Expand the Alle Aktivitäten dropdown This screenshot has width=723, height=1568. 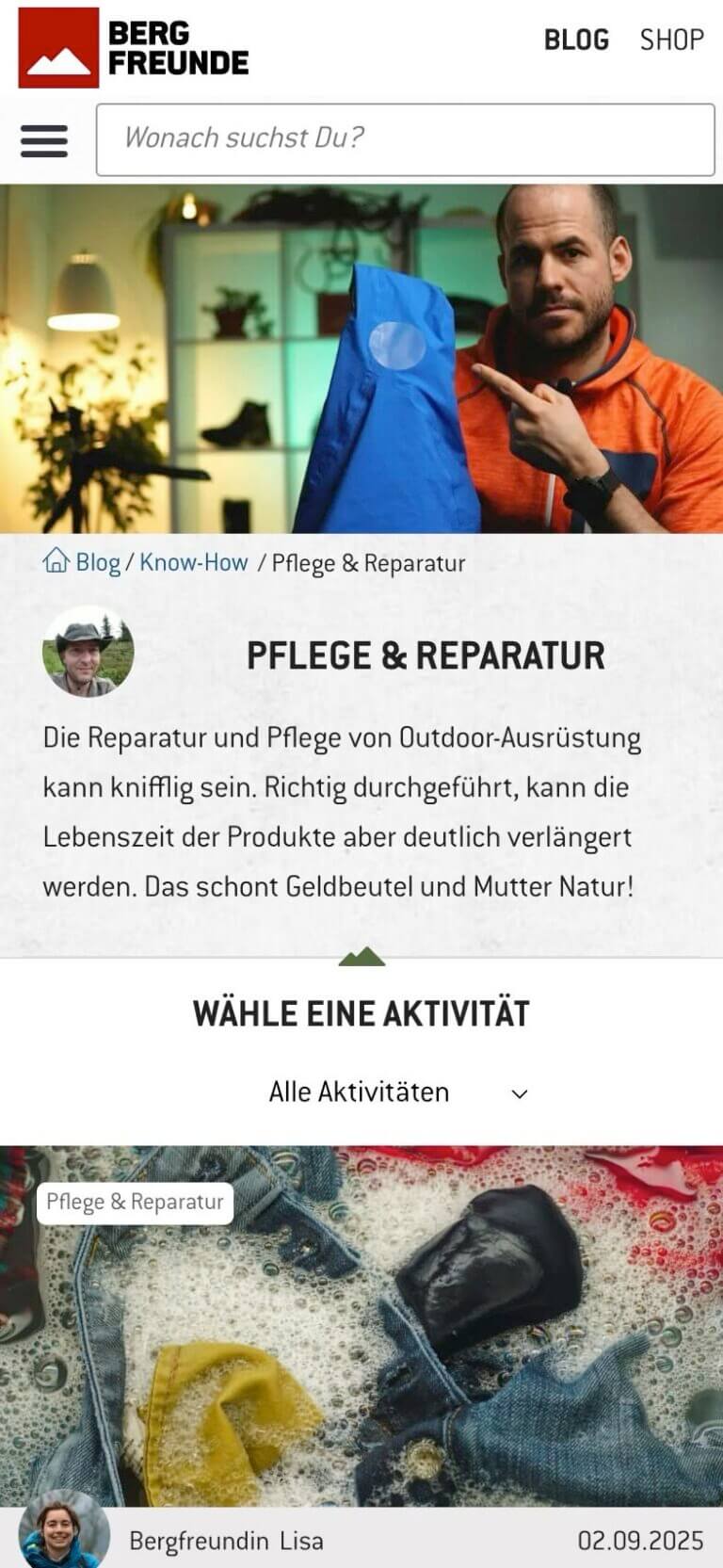click(x=398, y=1092)
